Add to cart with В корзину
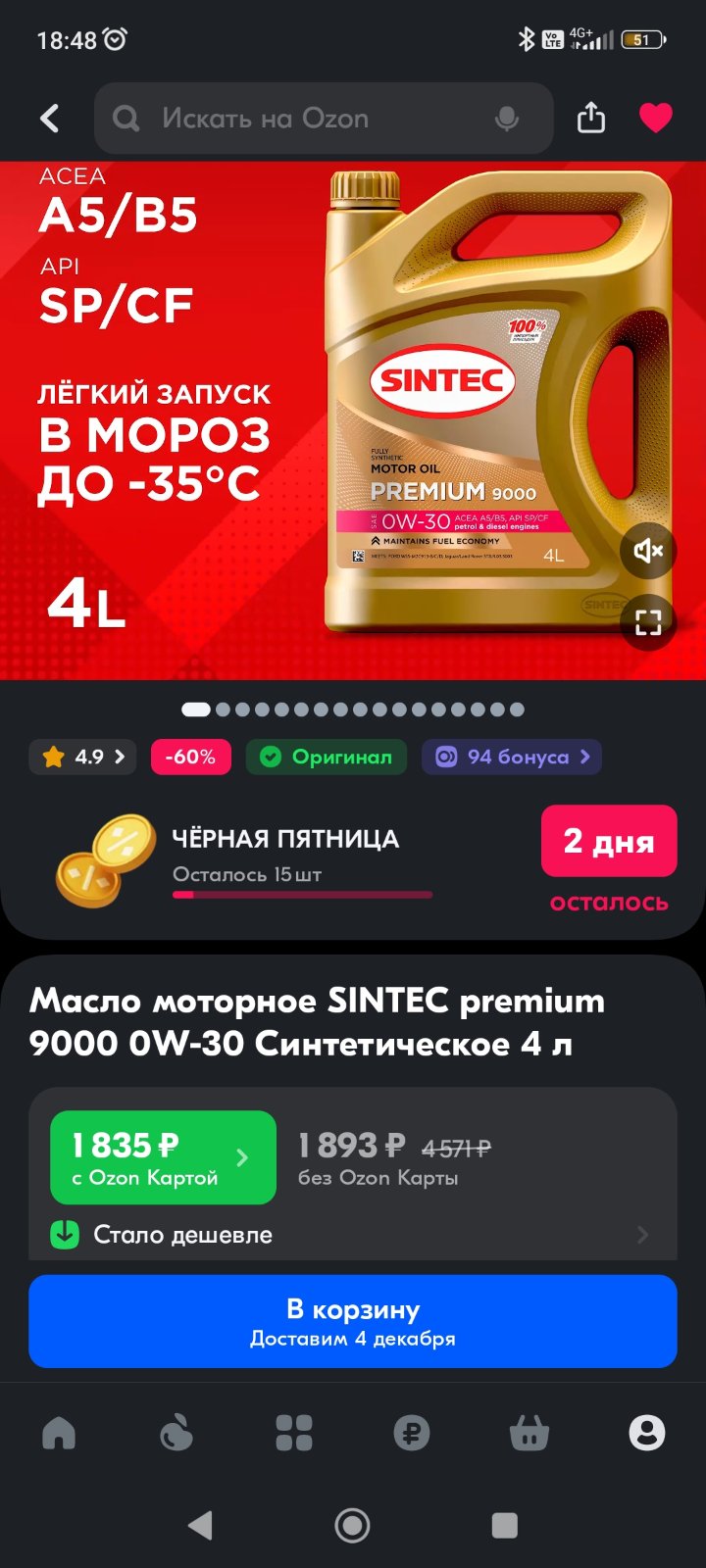The height and width of the screenshot is (1568, 706). pos(353,1321)
